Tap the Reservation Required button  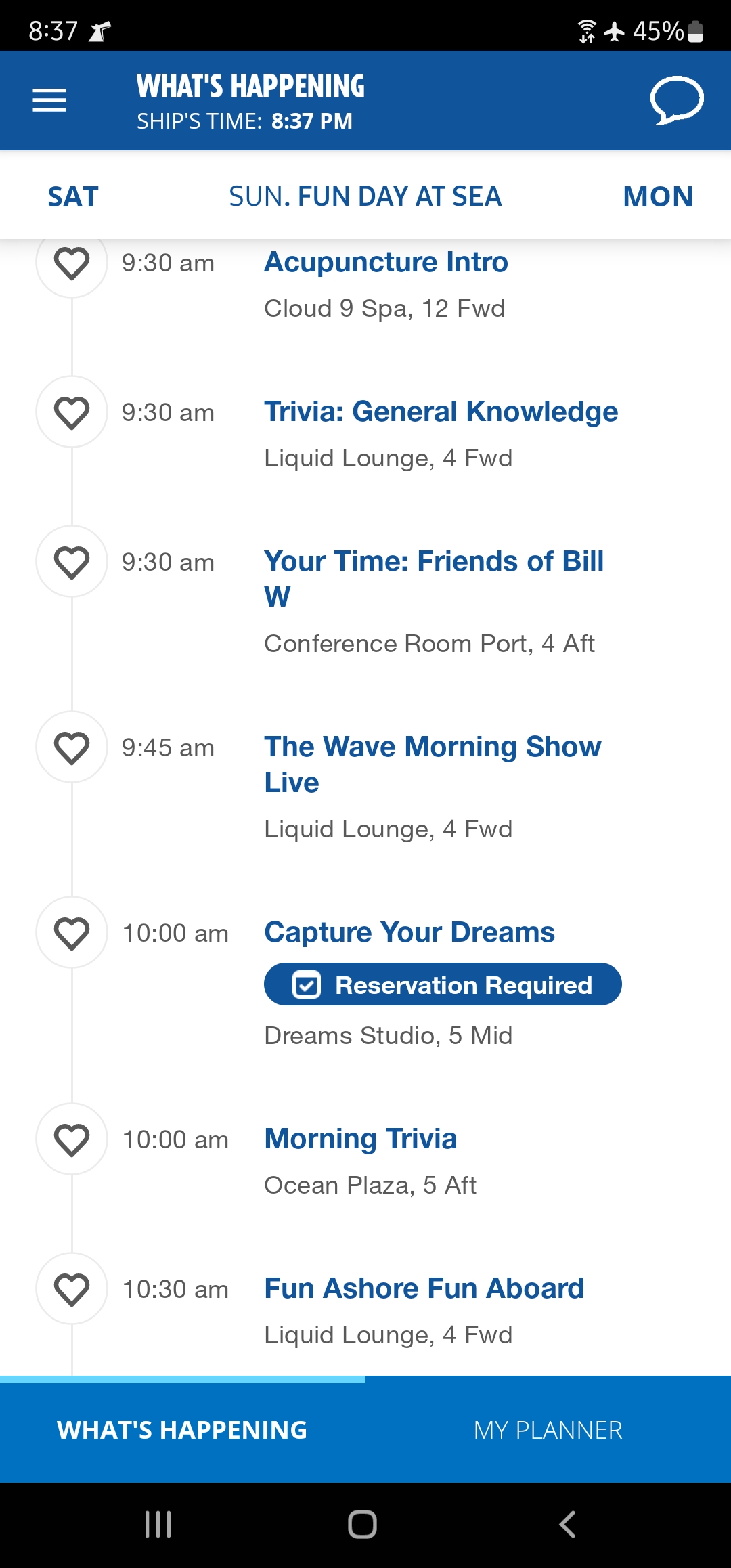443,984
